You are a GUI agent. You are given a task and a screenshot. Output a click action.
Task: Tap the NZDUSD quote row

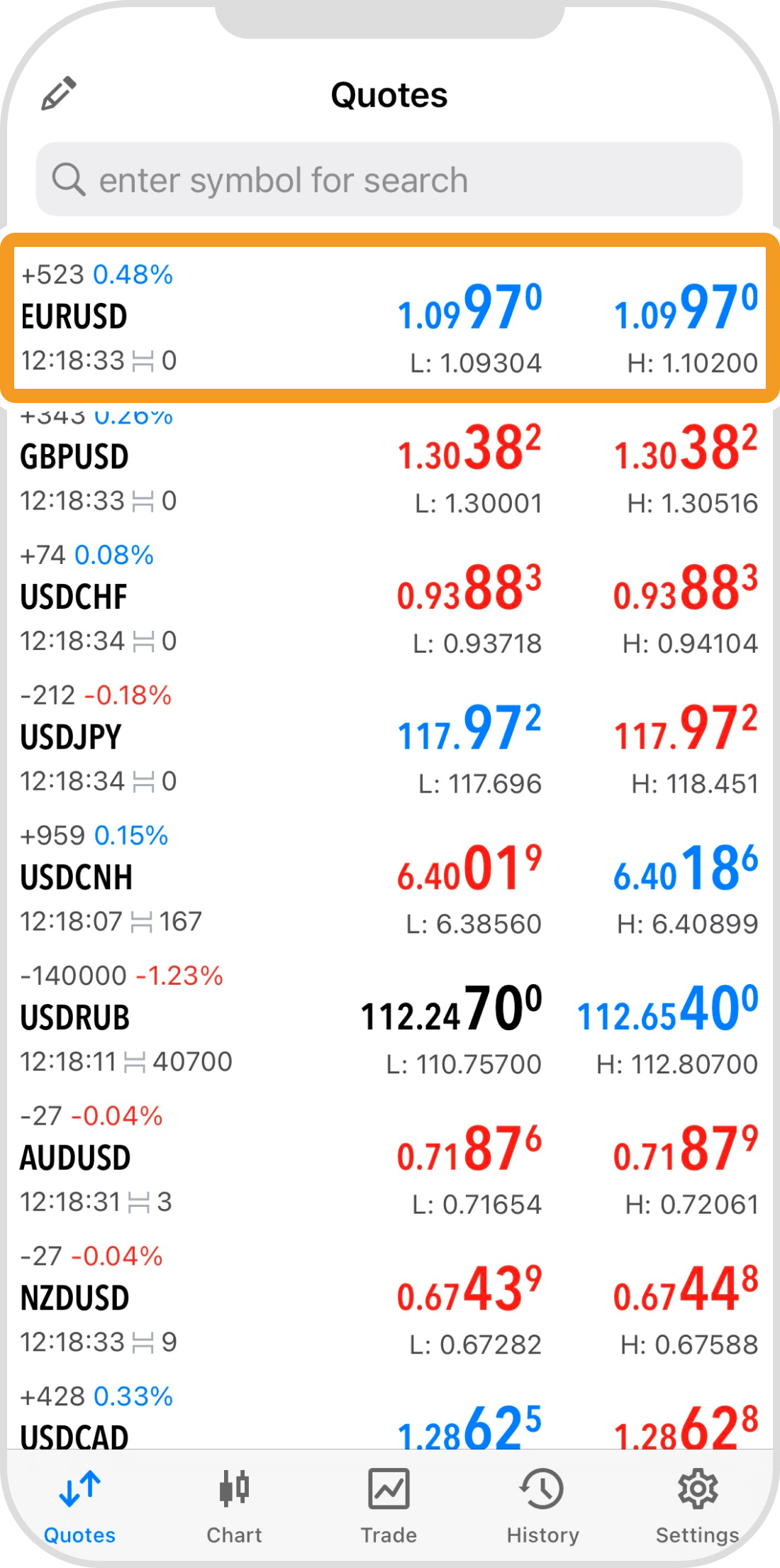389,1299
